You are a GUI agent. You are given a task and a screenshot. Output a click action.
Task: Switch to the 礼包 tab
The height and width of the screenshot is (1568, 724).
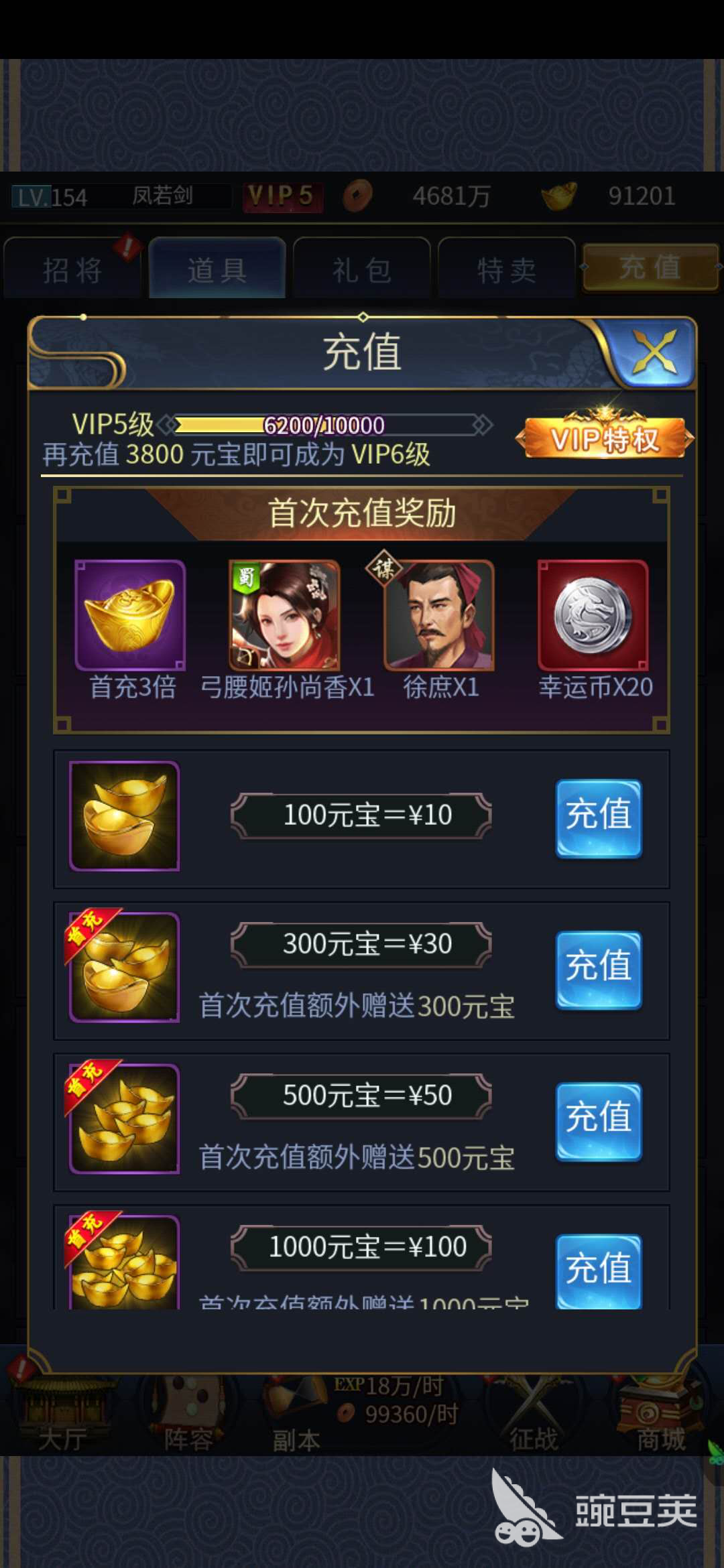click(x=362, y=270)
